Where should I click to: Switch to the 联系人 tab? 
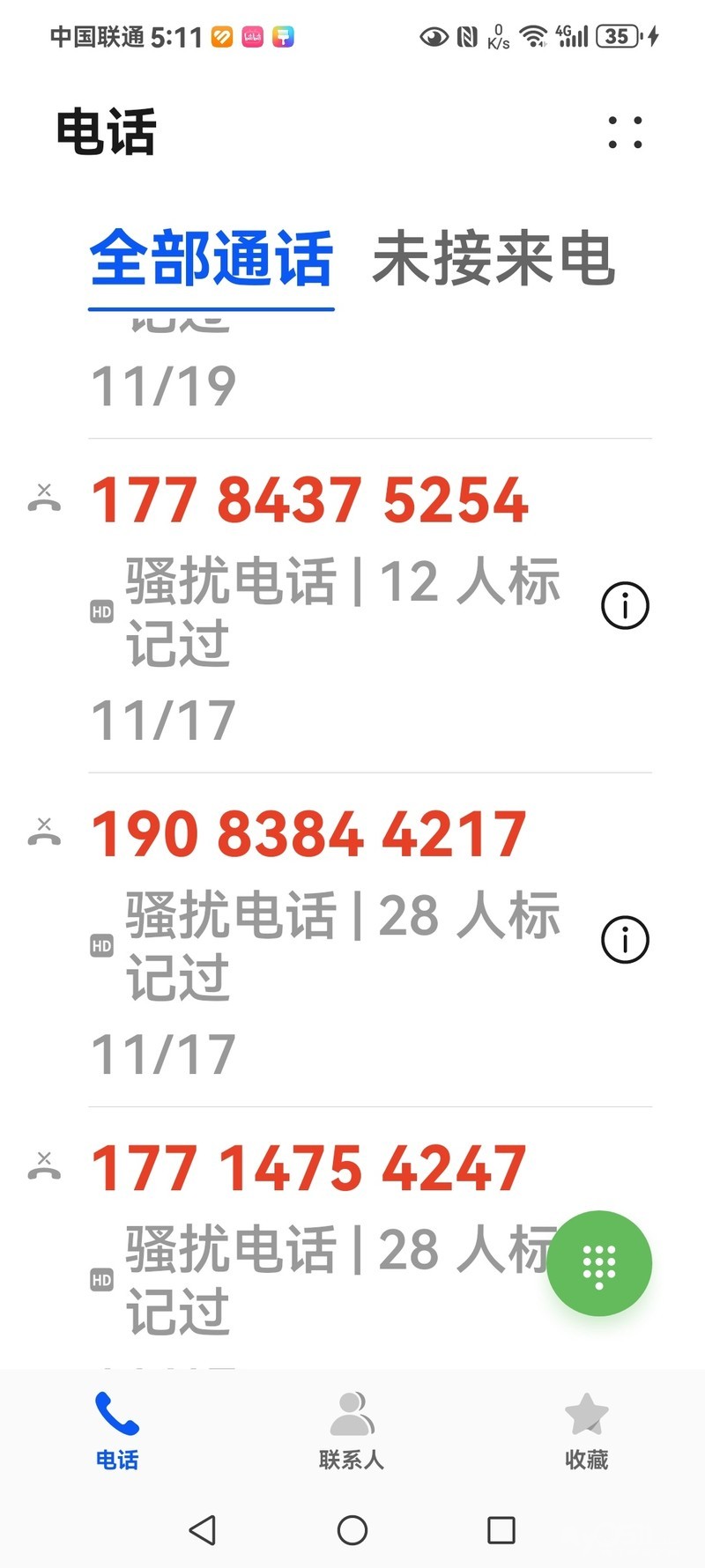pos(352,1431)
